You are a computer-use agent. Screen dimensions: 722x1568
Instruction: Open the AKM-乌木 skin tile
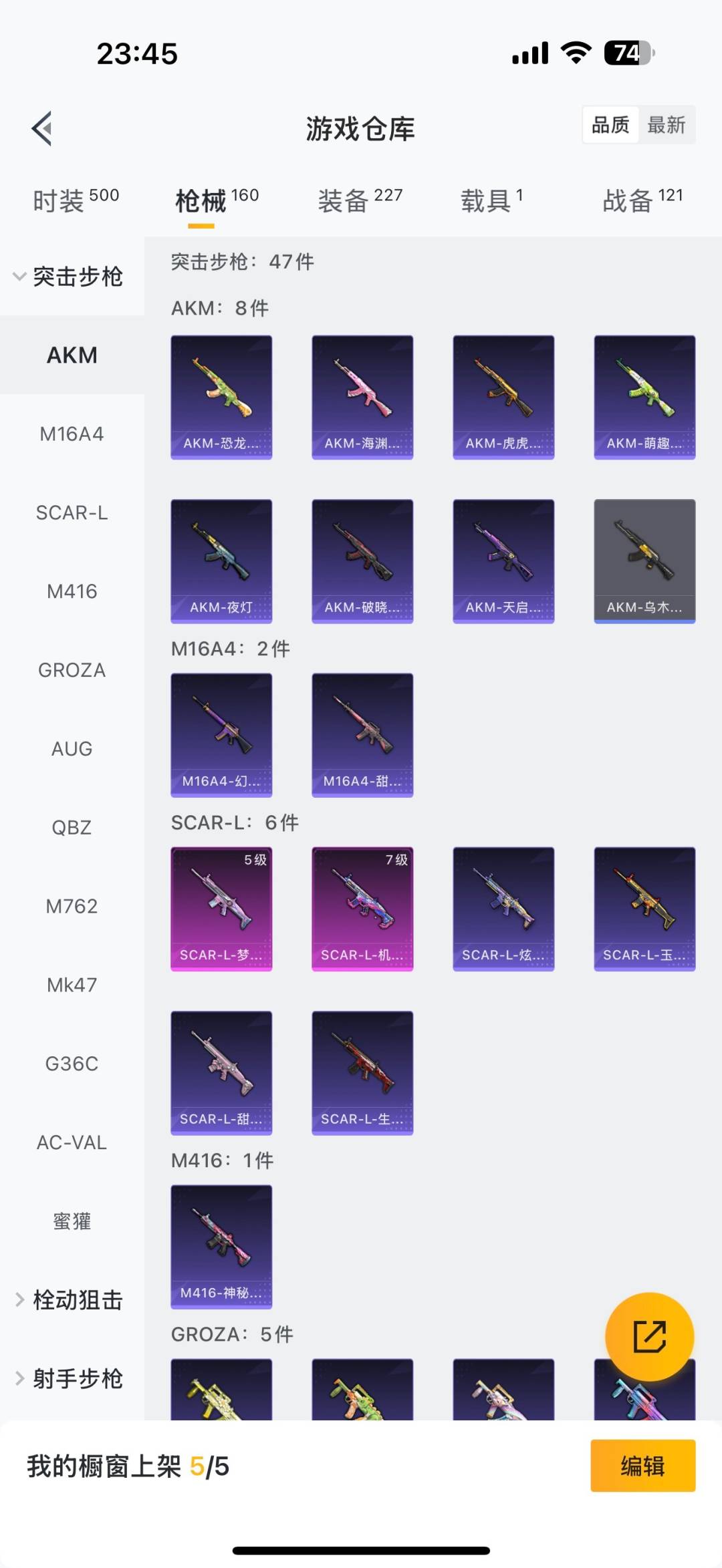coord(644,561)
